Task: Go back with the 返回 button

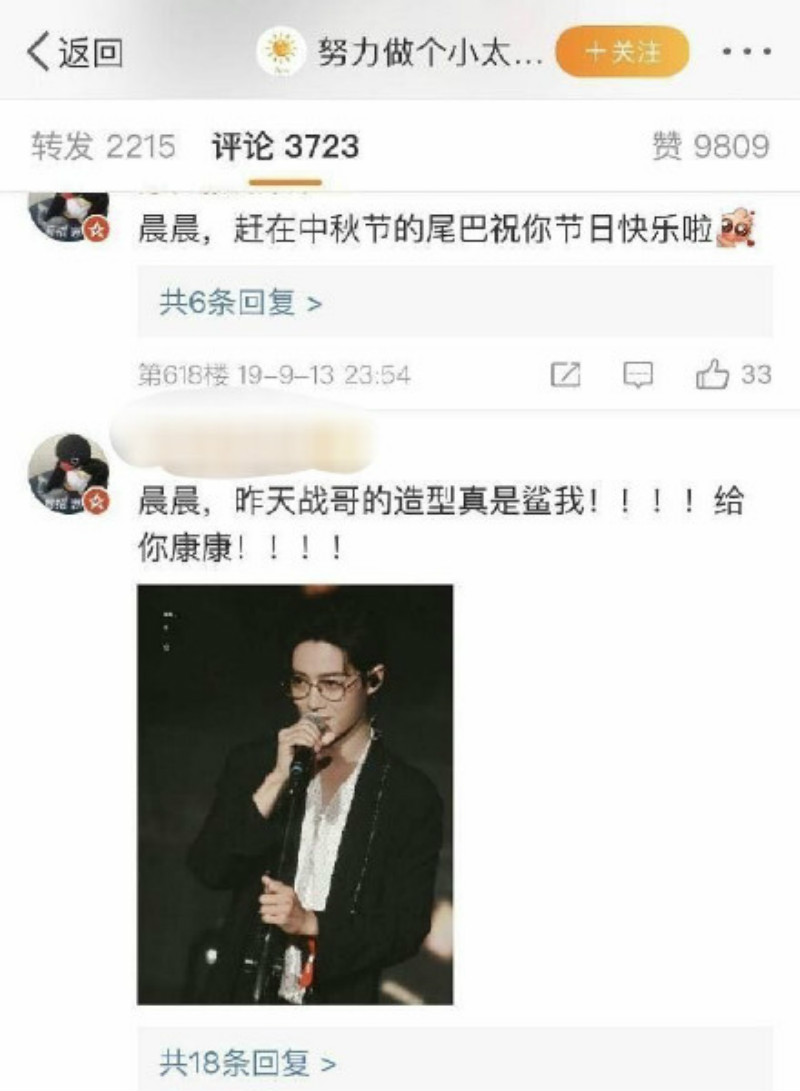Action: (75, 53)
